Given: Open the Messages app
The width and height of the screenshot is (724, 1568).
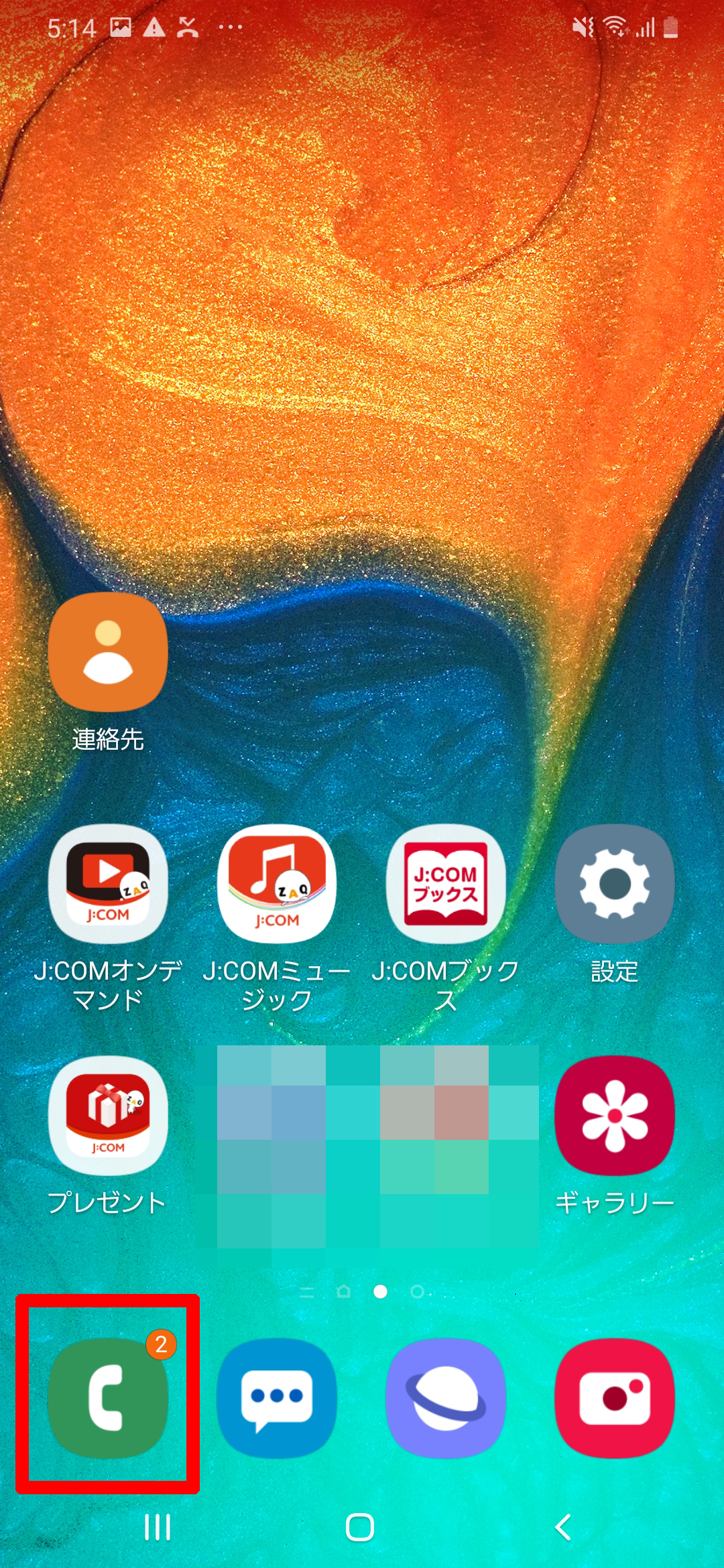Looking at the screenshot, I should coord(277,1398).
